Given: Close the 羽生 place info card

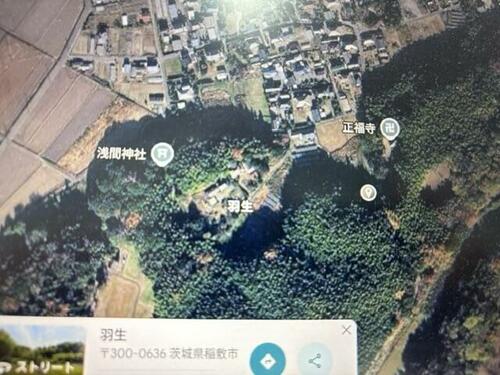Looking at the screenshot, I should point(346,330).
